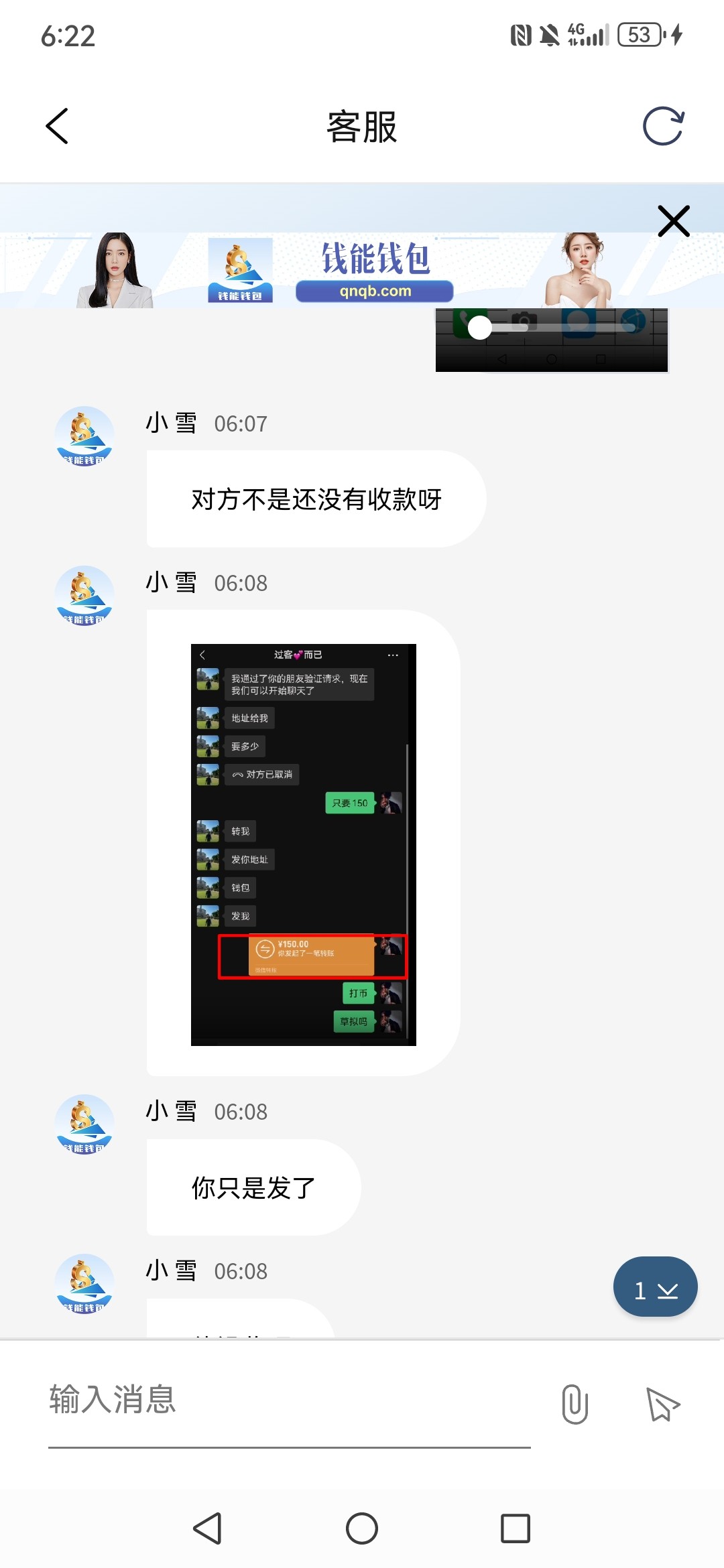Attach a file with the paperclip icon
The height and width of the screenshot is (1568, 724).
click(x=575, y=1404)
